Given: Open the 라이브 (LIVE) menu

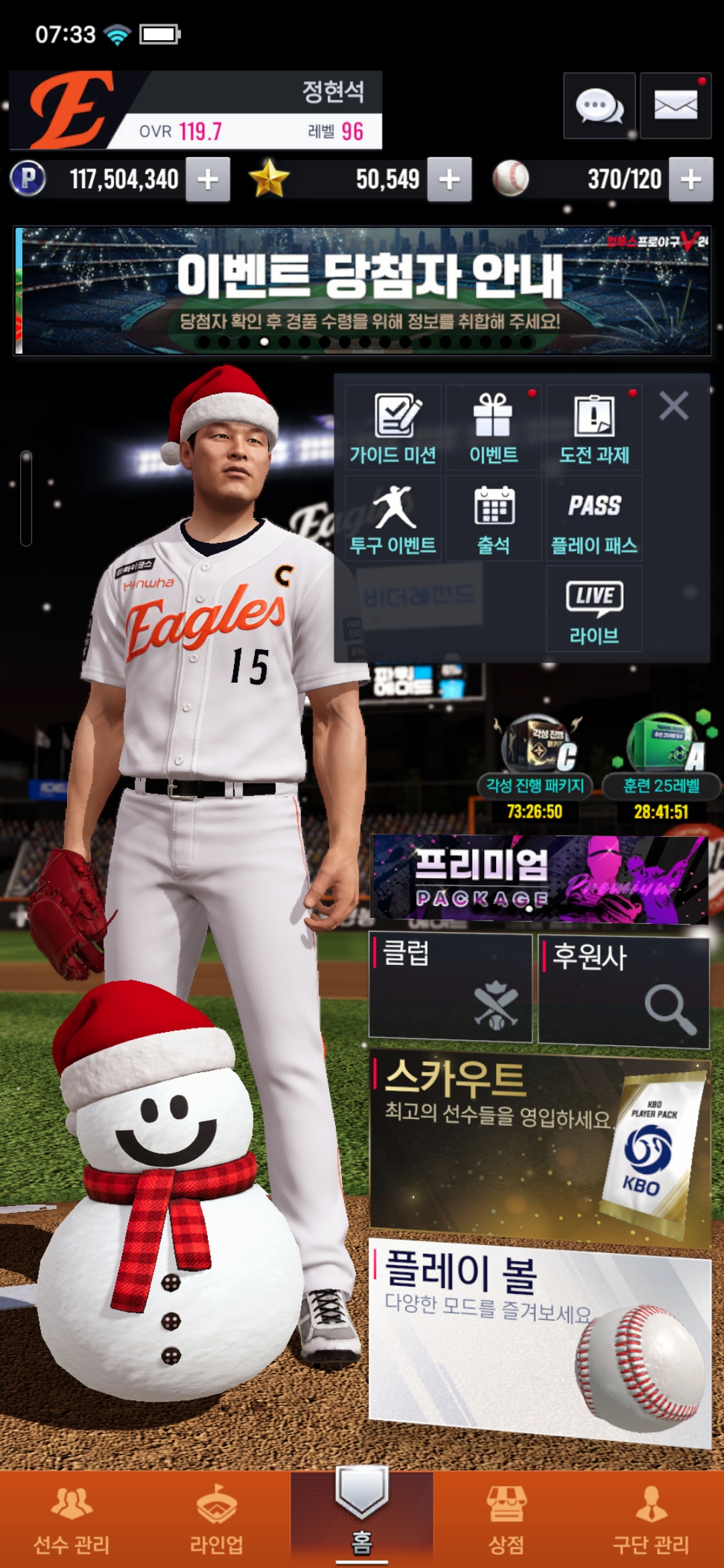Looking at the screenshot, I should tap(594, 608).
